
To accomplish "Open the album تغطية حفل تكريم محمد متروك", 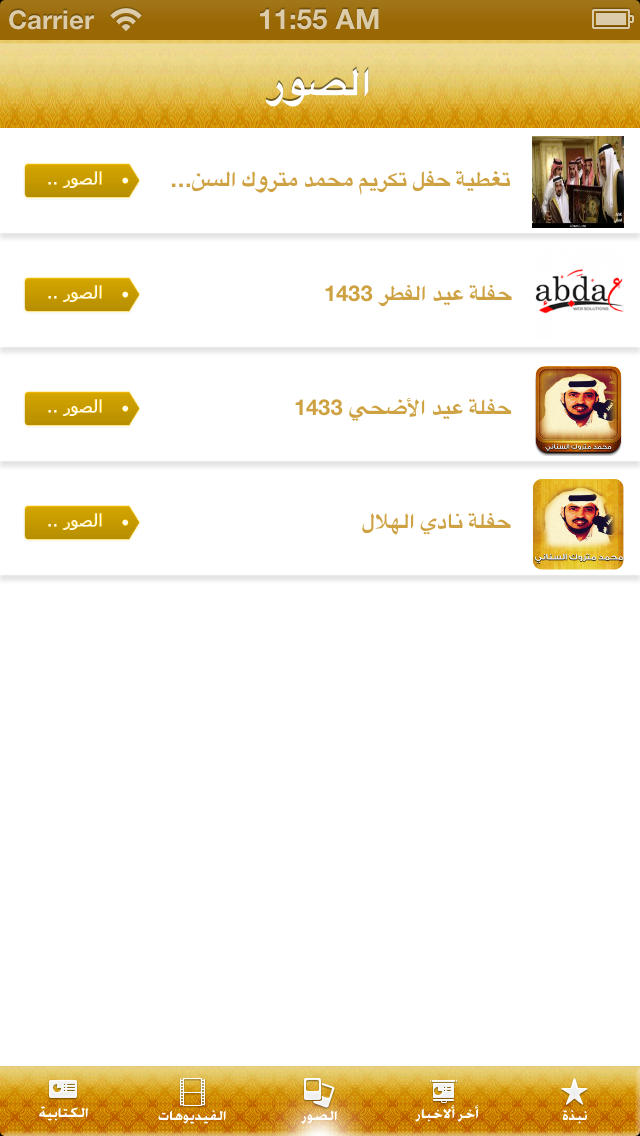I will click(x=320, y=181).
